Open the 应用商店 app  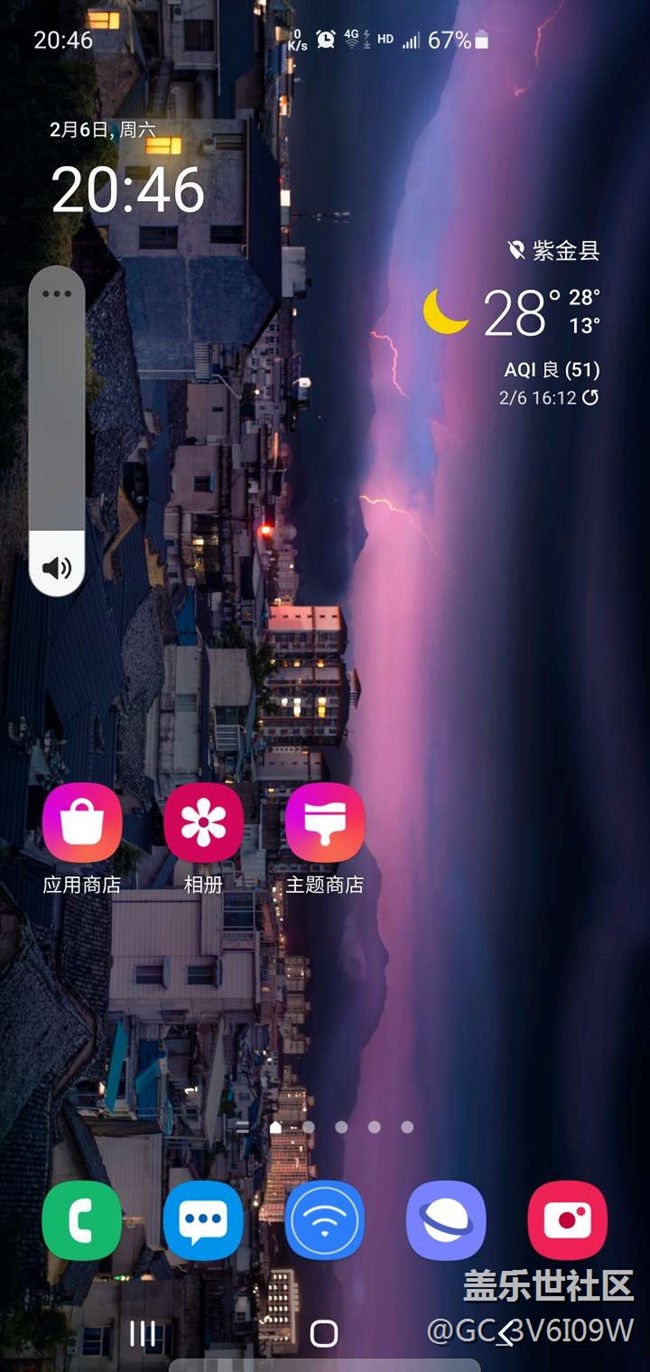pos(82,822)
